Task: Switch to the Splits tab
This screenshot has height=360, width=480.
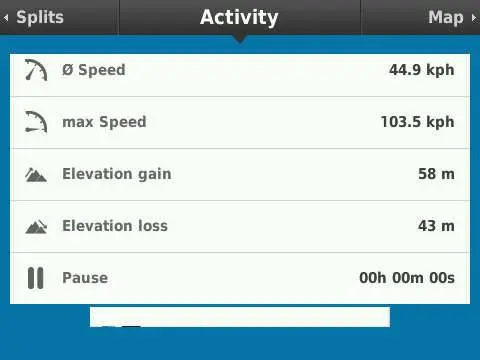Action: coord(59,17)
